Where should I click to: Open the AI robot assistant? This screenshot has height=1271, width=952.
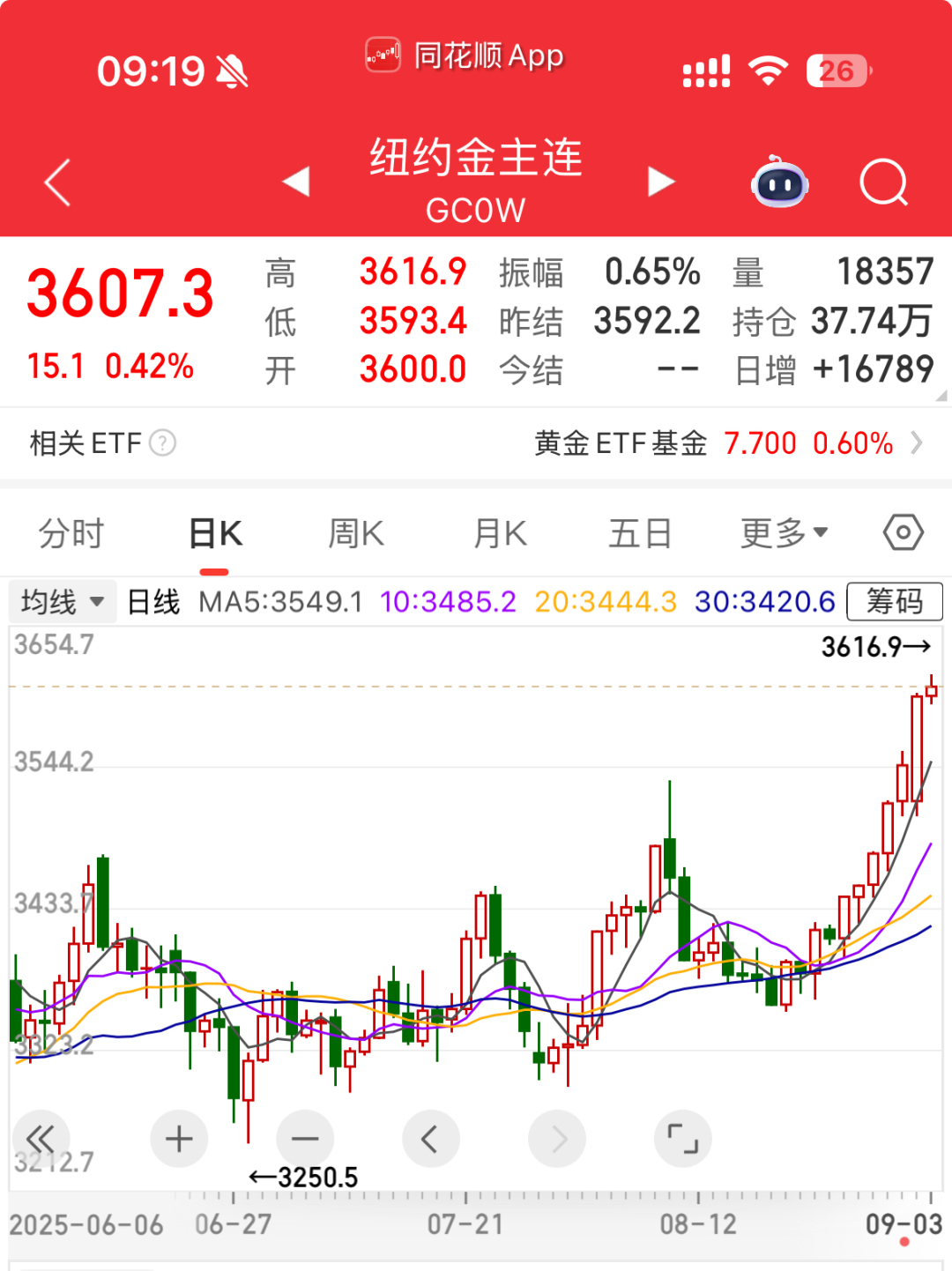pos(779,182)
